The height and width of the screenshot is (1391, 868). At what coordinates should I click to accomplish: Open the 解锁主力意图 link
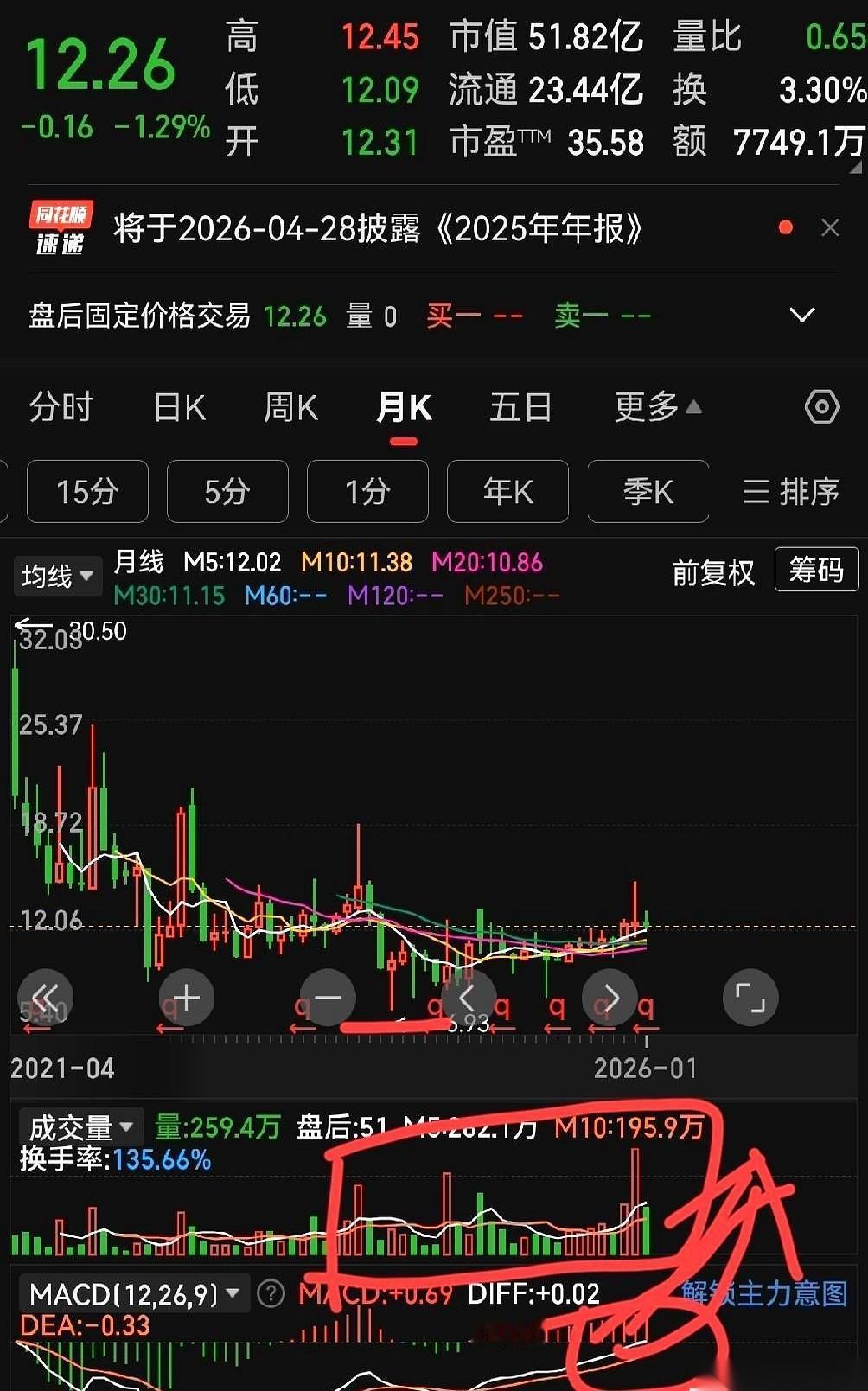click(x=764, y=1292)
